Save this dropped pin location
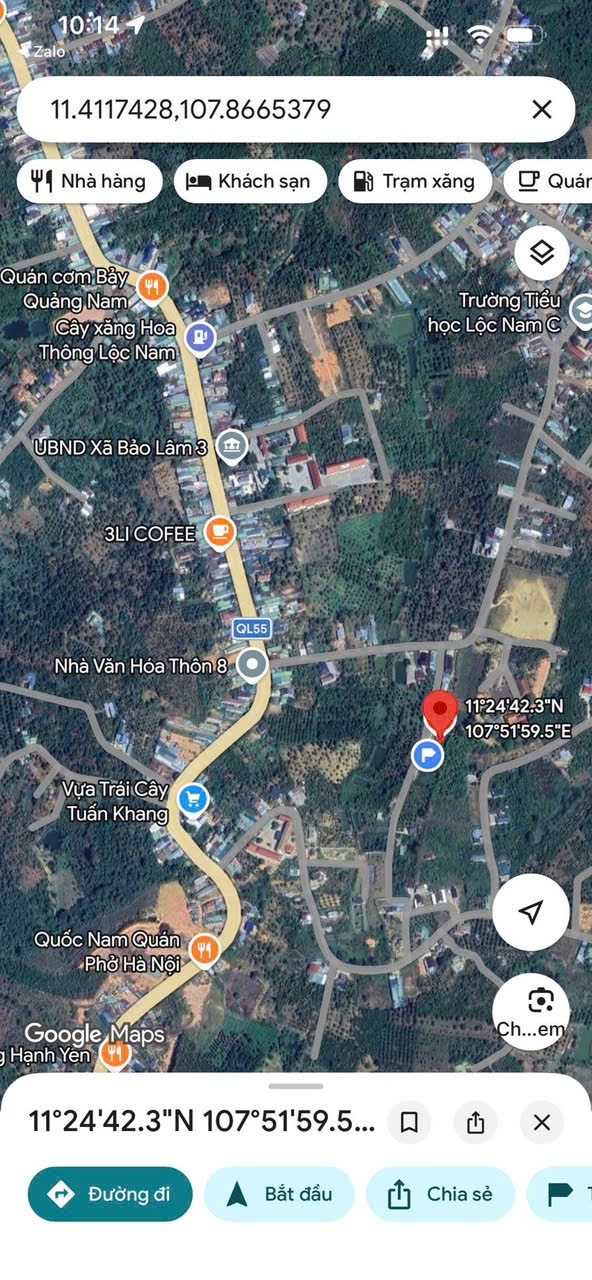 point(409,1122)
